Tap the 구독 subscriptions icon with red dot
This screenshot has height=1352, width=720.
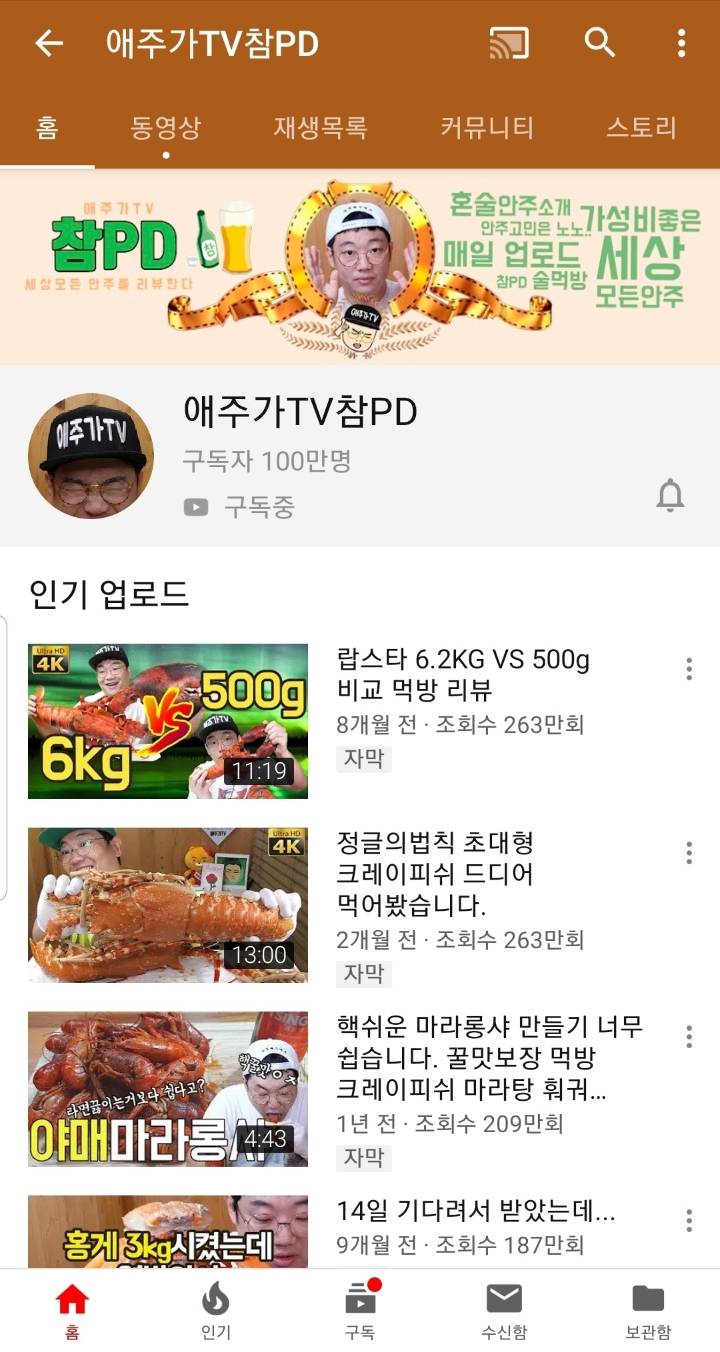[x=360, y=1300]
